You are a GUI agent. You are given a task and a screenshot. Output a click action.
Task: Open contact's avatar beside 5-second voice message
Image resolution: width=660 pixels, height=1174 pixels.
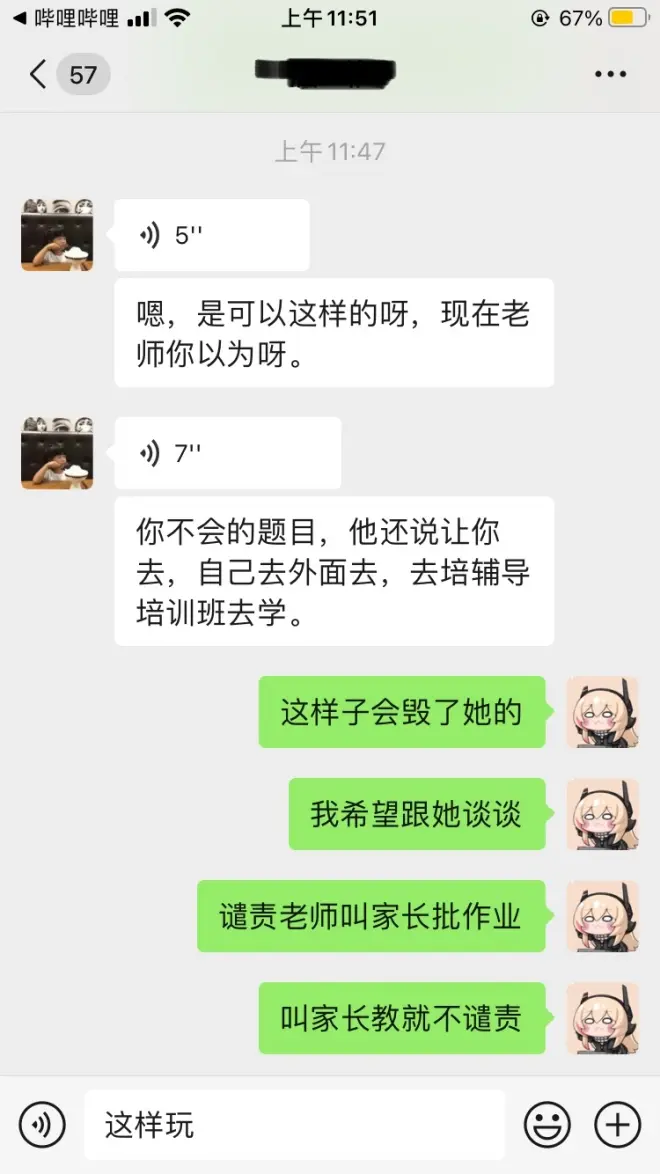click(x=57, y=236)
